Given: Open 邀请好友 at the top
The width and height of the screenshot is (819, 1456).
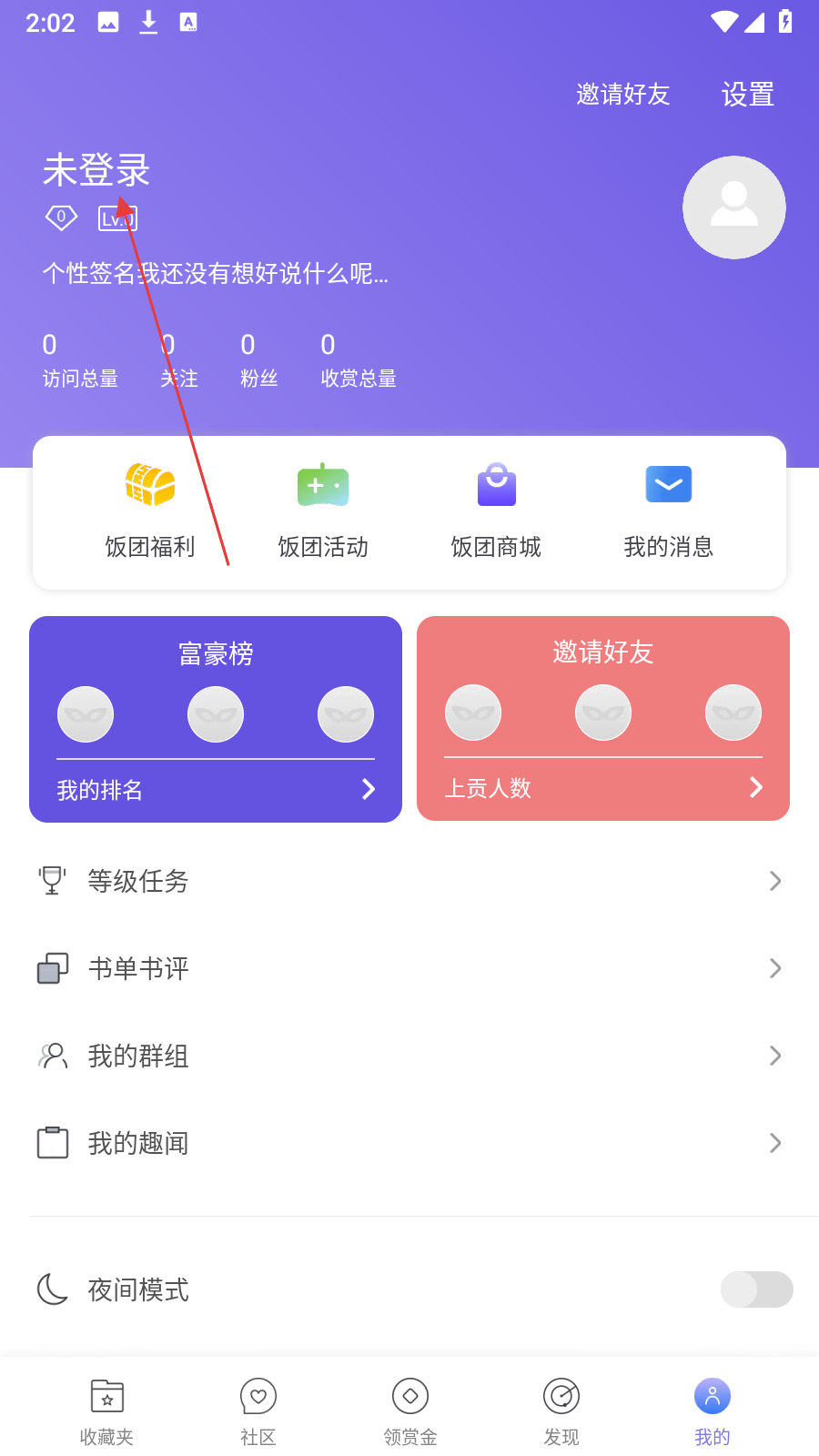Looking at the screenshot, I should [x=622, y=95].
